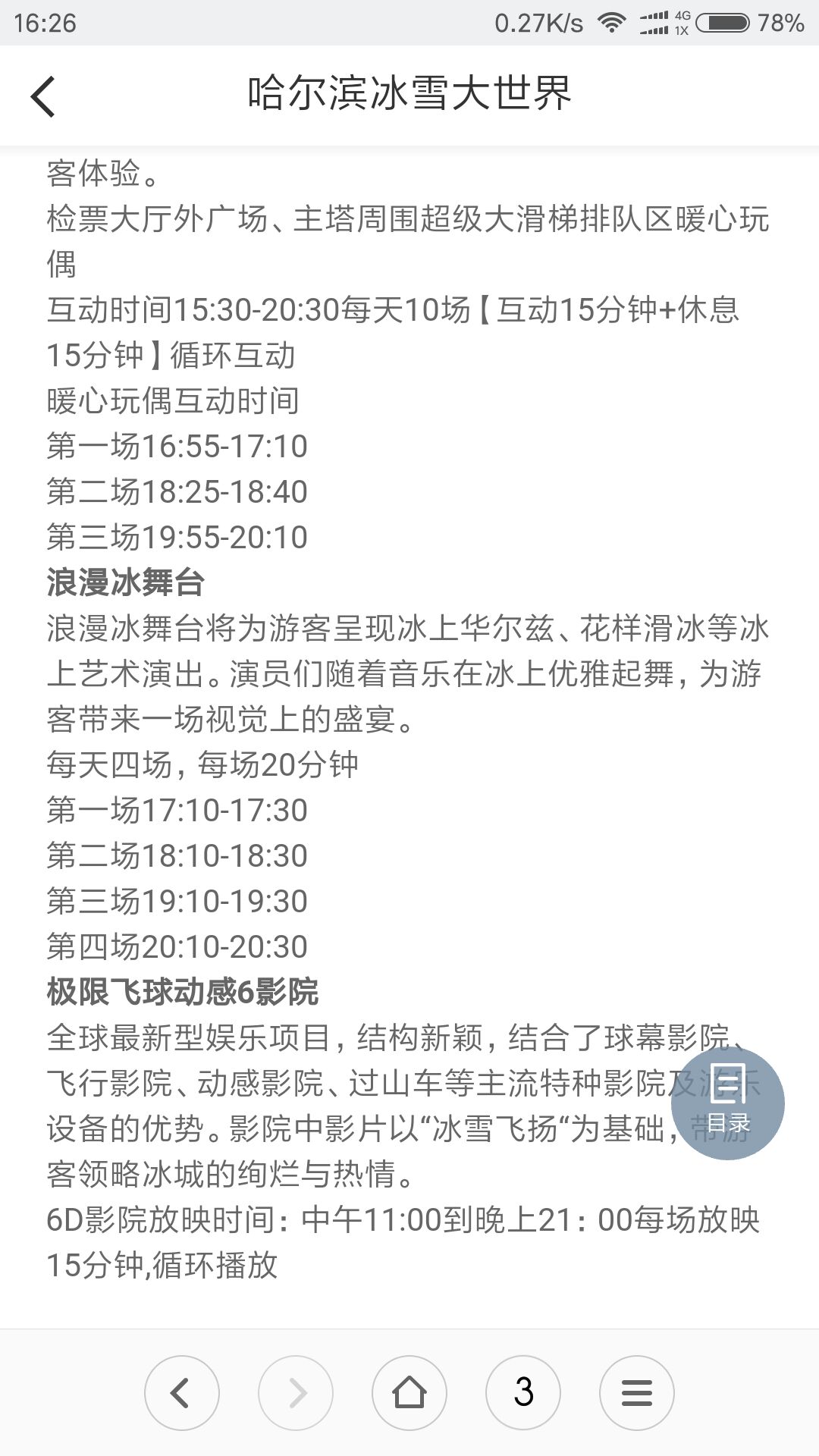Open the tab switcher showing 3
This screenshot has width=819, height=1456.
523,1393
